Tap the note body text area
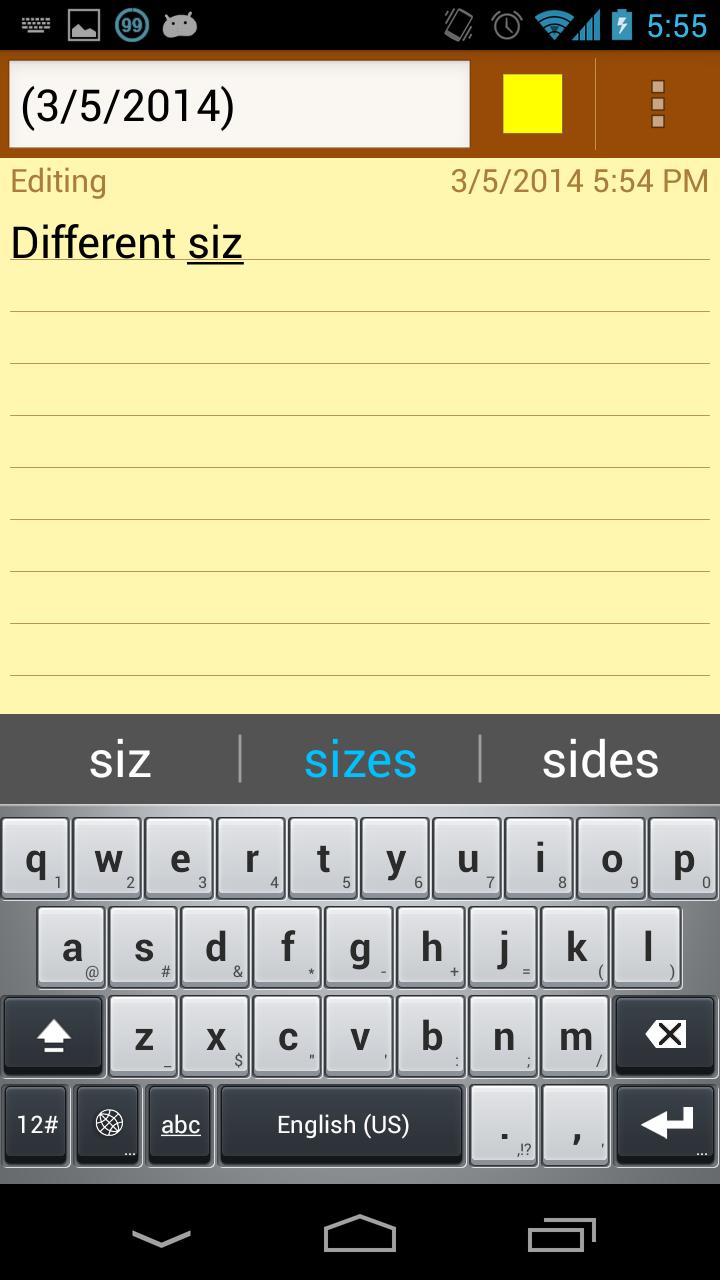 pyautogui.click(x=360, y=450)
